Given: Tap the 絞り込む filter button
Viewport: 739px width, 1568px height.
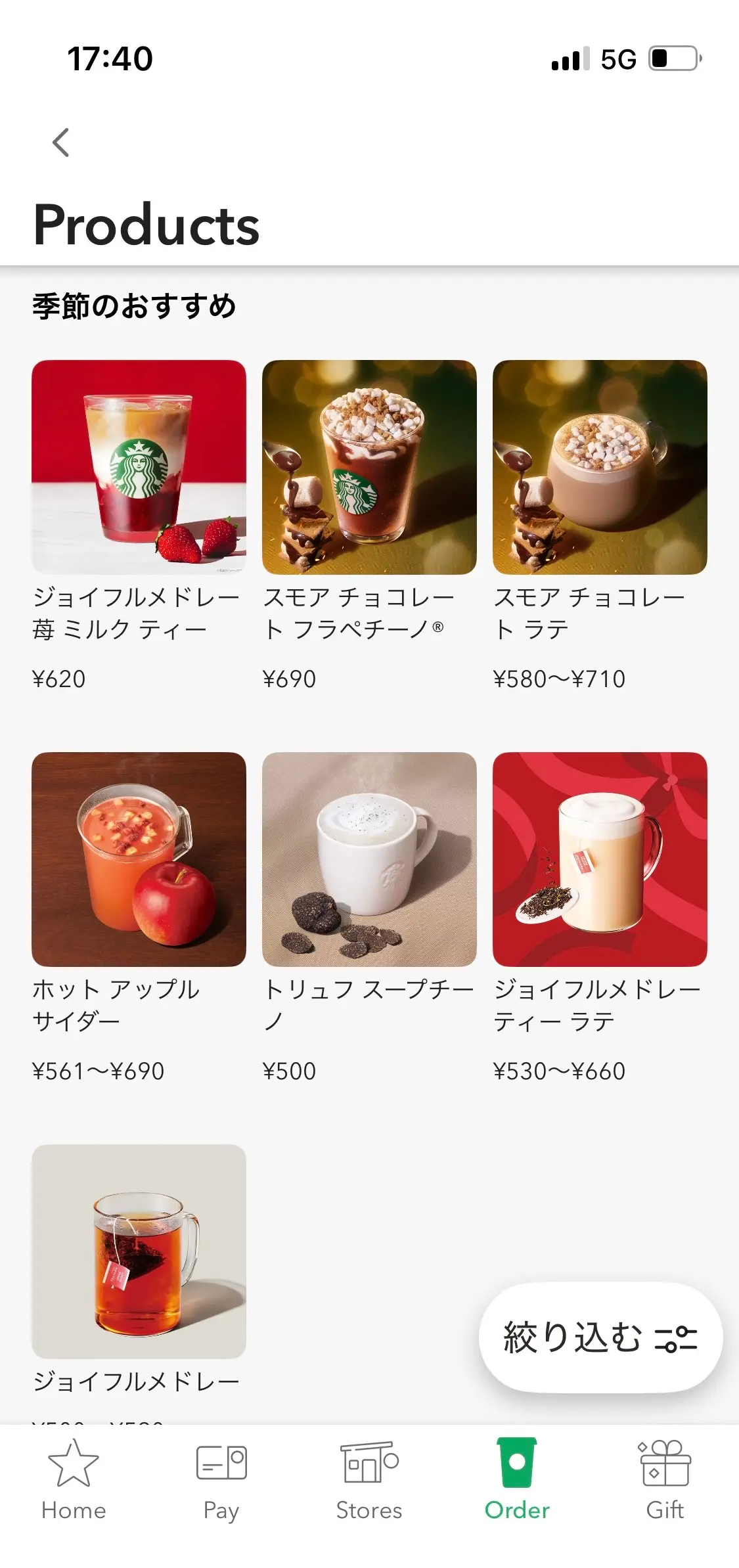Looking at the screenshot, I should point(600,1337).
